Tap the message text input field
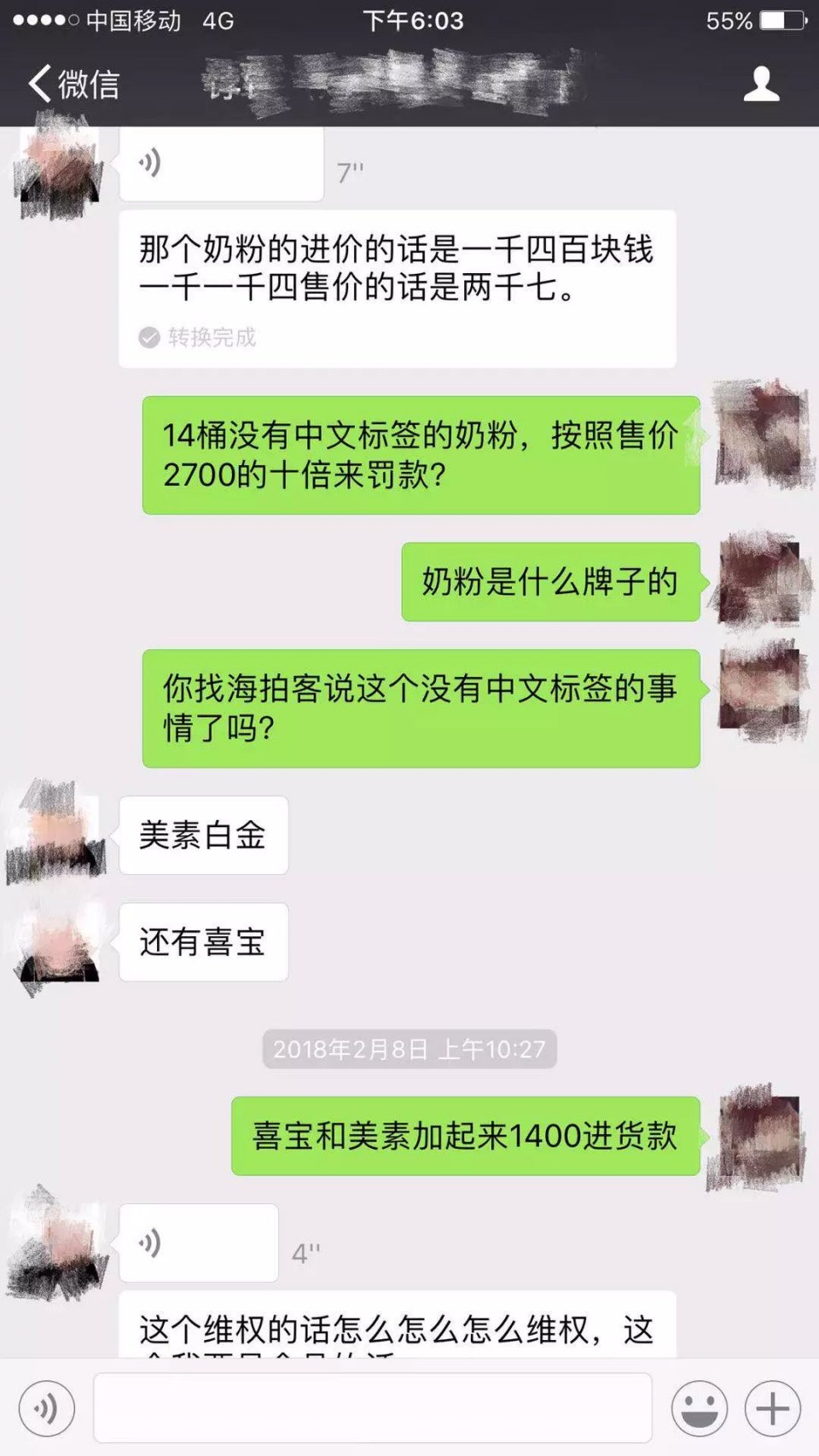This screenshot has width=819, height=1456. [373, 1408]
